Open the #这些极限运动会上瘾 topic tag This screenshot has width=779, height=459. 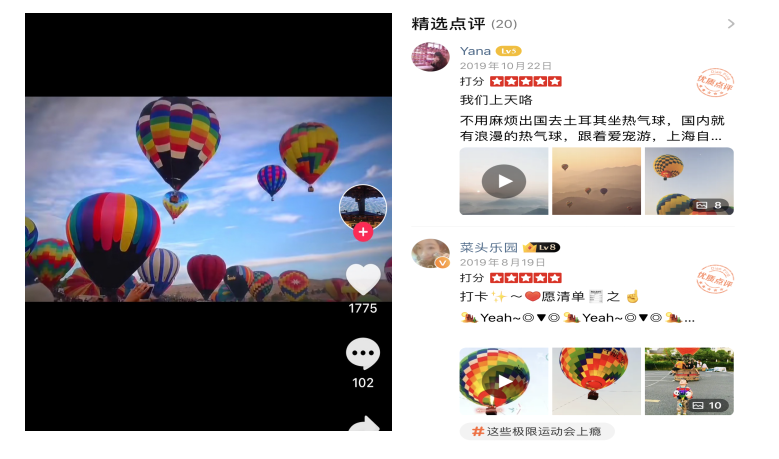[x=537, y=431]
